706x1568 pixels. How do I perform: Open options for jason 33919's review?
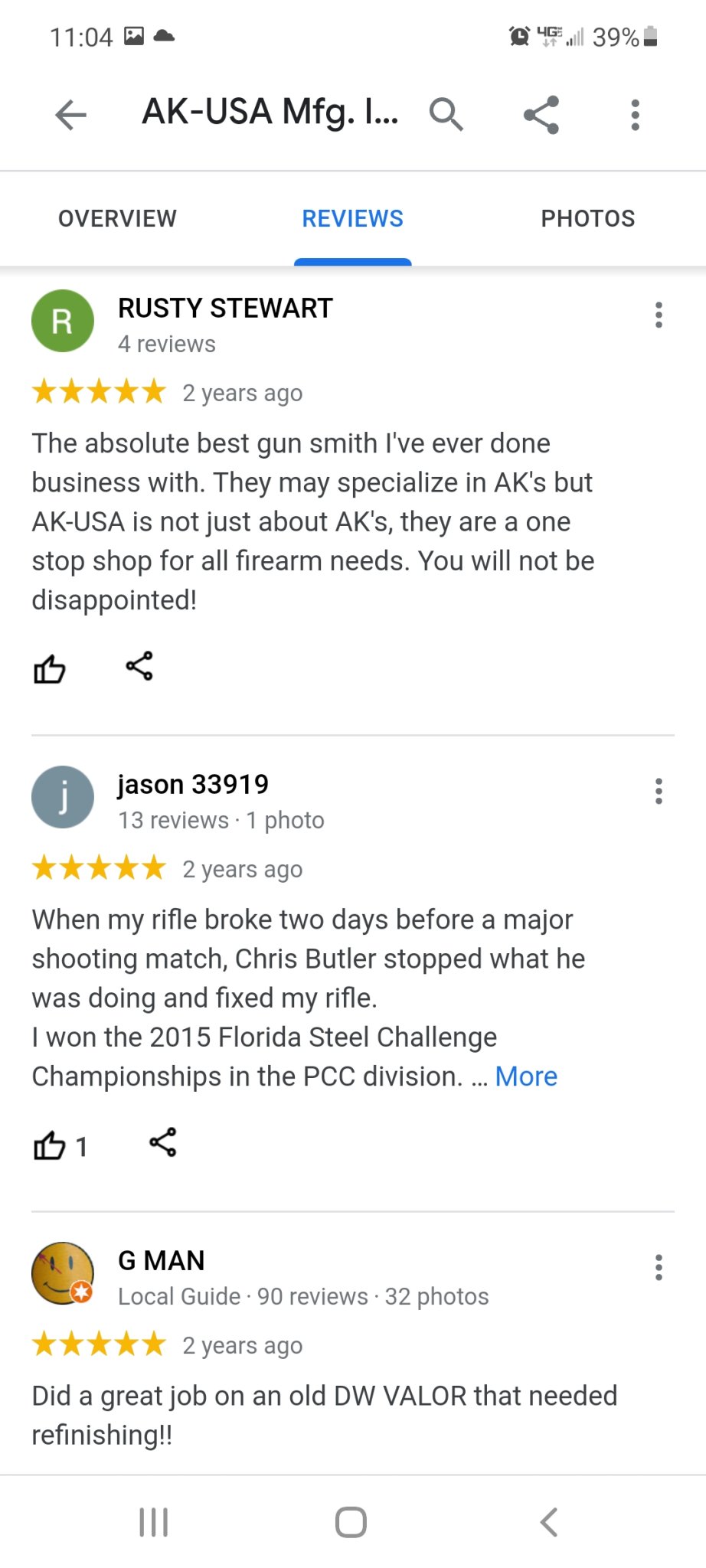tap(659, 791)
